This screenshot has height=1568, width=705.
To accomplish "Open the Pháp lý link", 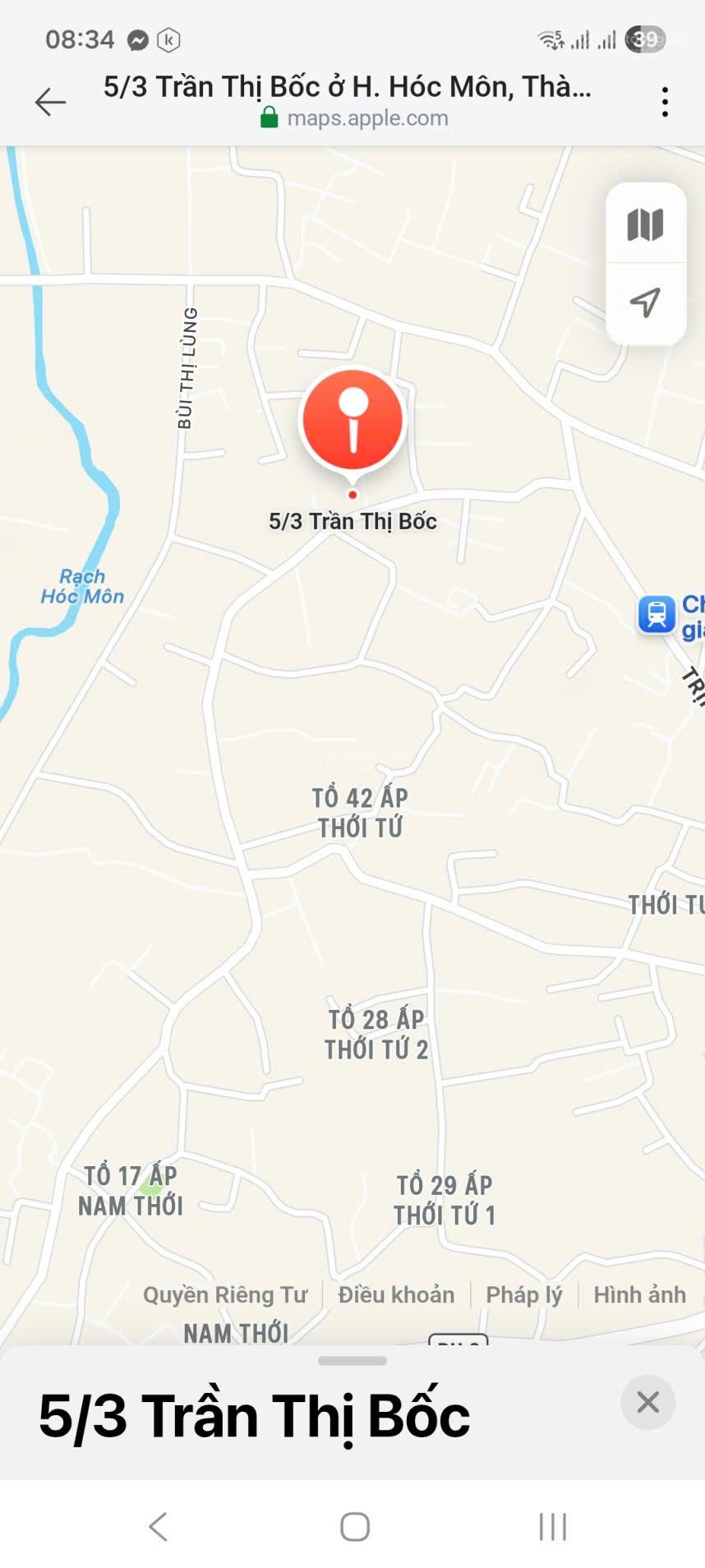I will tap(523, 1294).
